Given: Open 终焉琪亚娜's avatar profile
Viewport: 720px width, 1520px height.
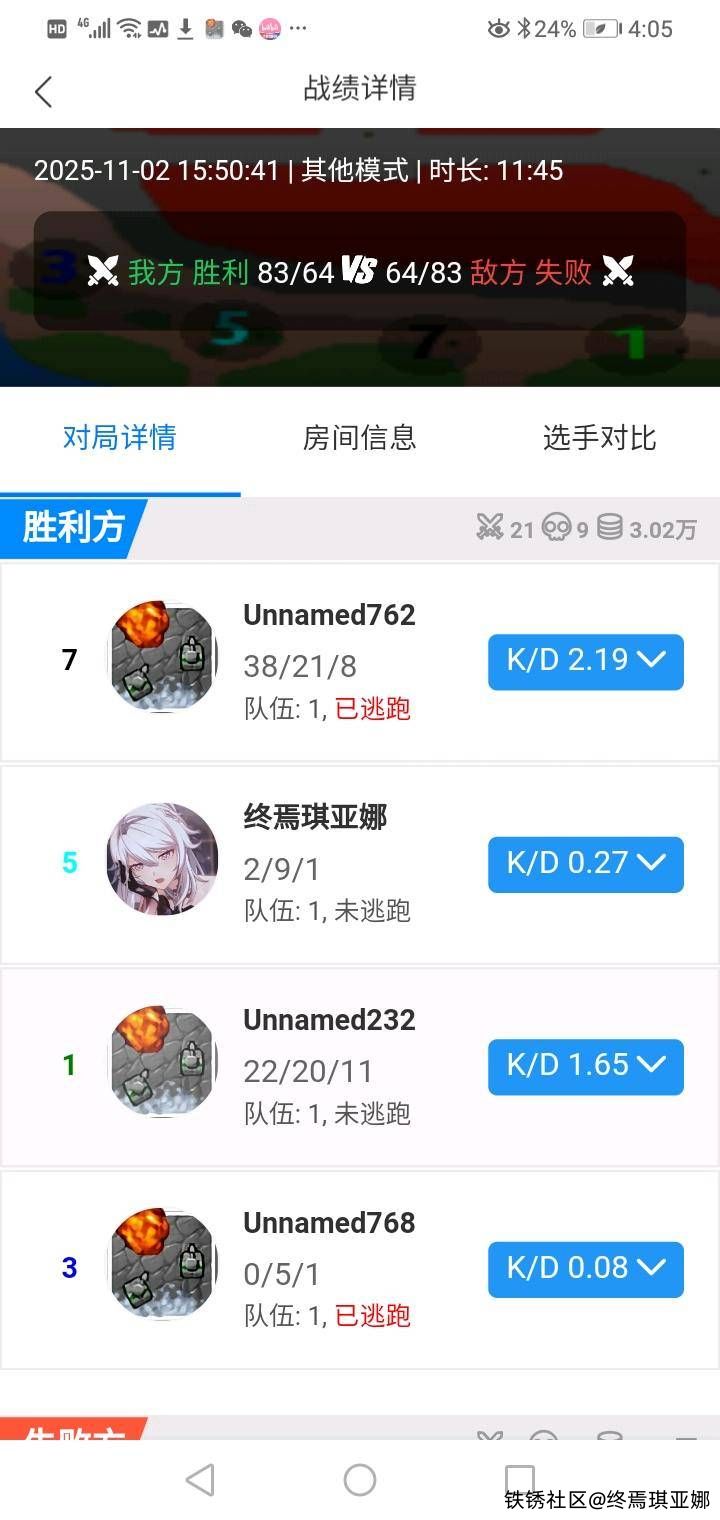Looking at the screenshot, I should pyautogui.click(x=162, y=859).
